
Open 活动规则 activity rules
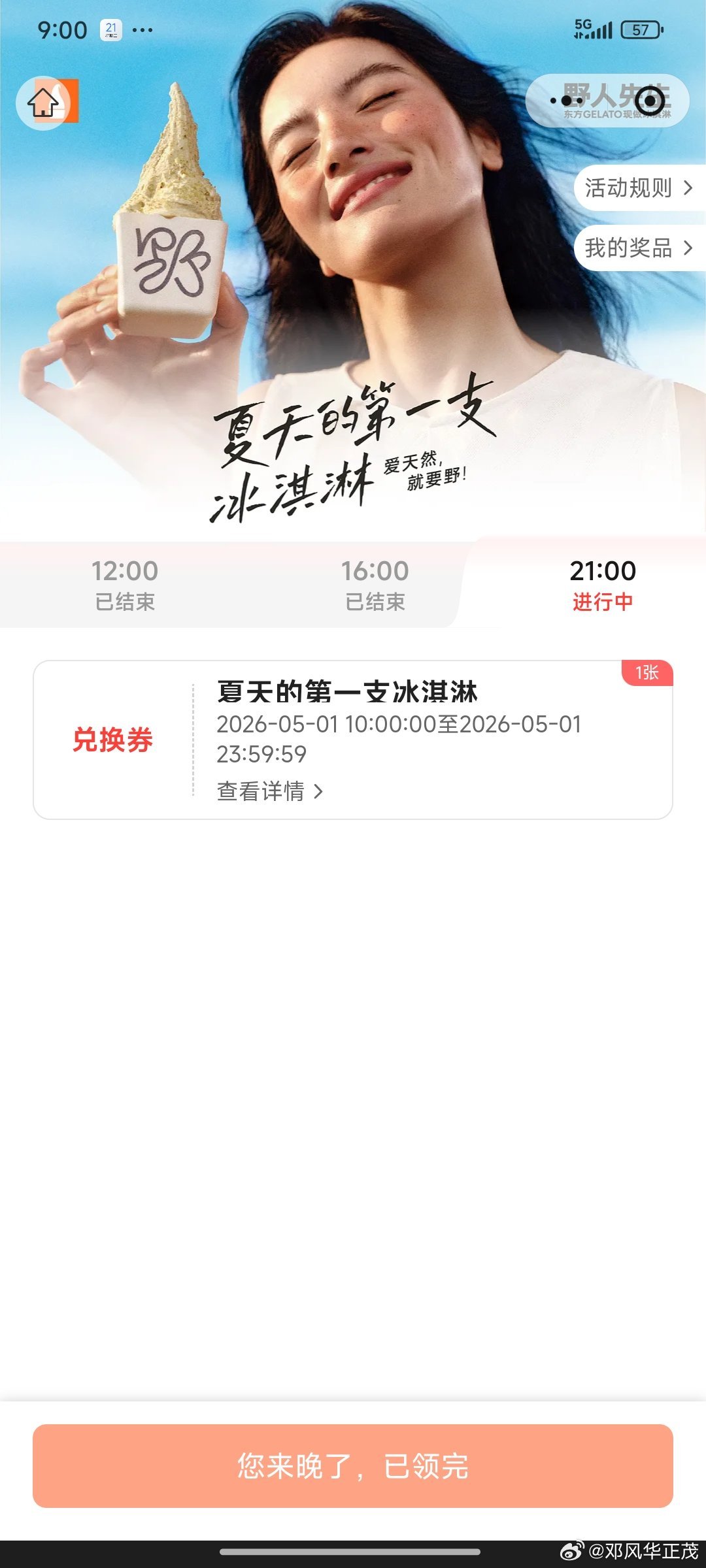pyautogui.click(x=638, y=188)
